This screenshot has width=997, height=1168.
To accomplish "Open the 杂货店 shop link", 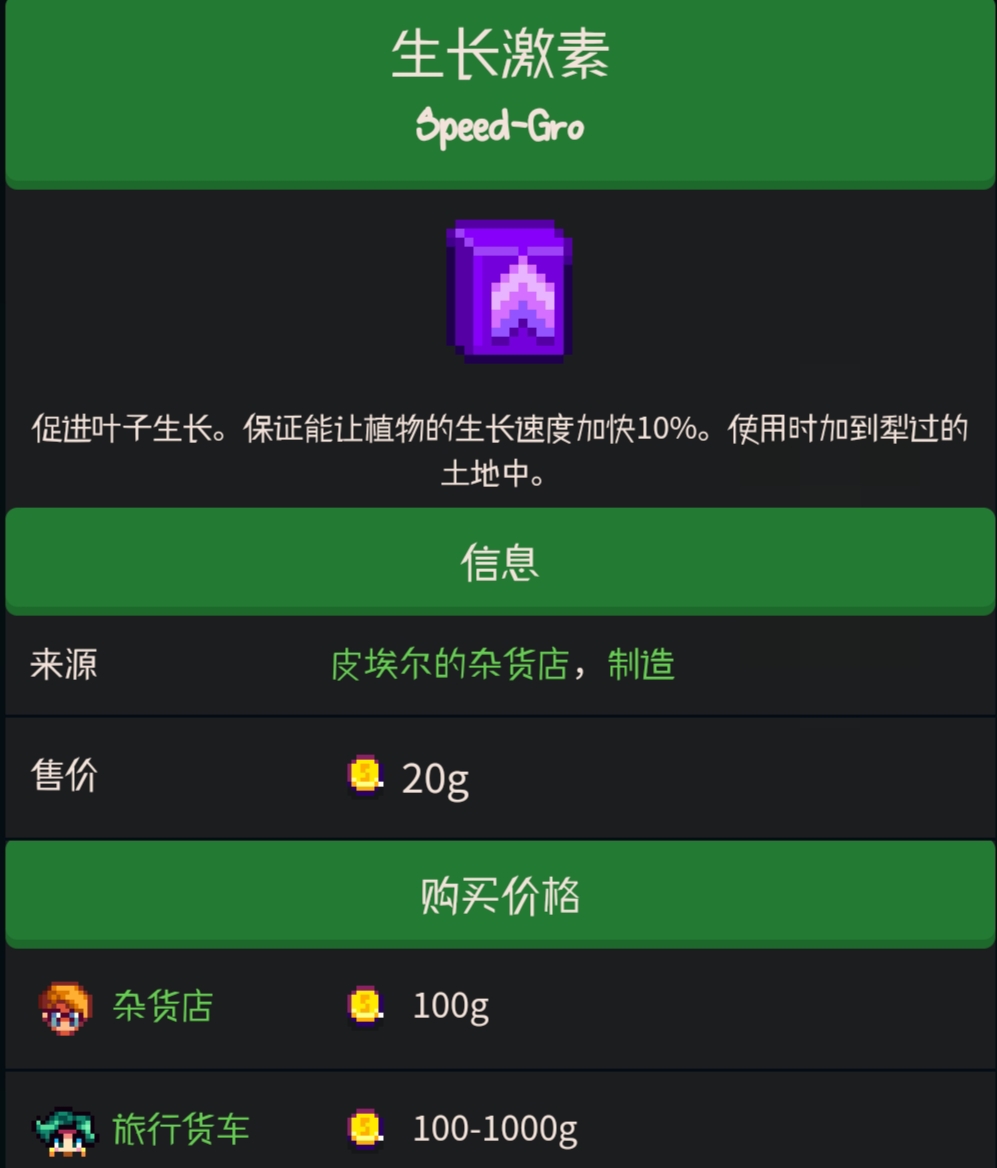I will (x=163, y=1006).
